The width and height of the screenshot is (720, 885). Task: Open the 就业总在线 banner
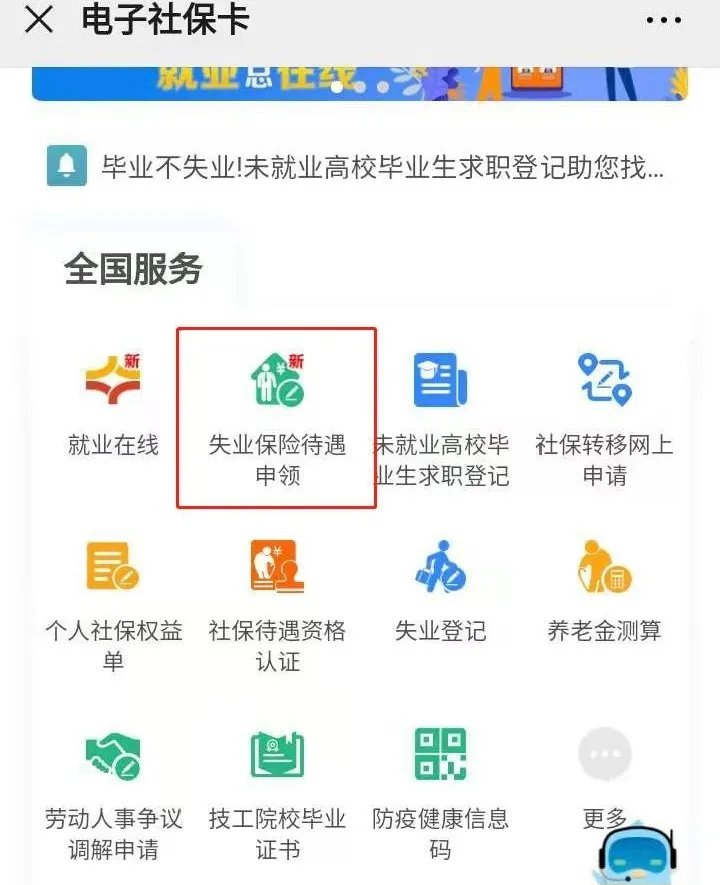(360, 82)
